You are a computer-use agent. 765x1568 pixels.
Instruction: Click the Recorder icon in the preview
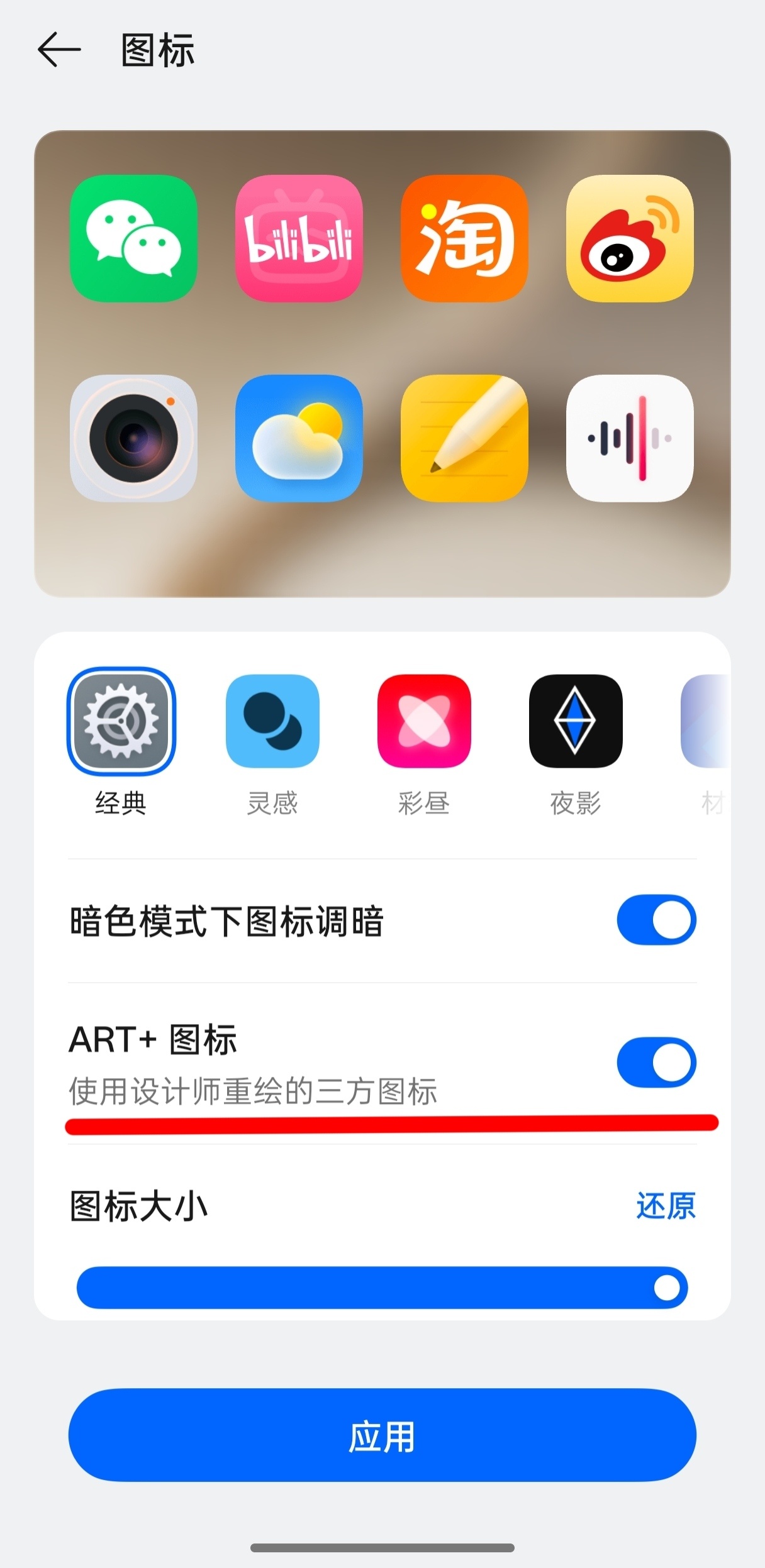click(629, 440)
